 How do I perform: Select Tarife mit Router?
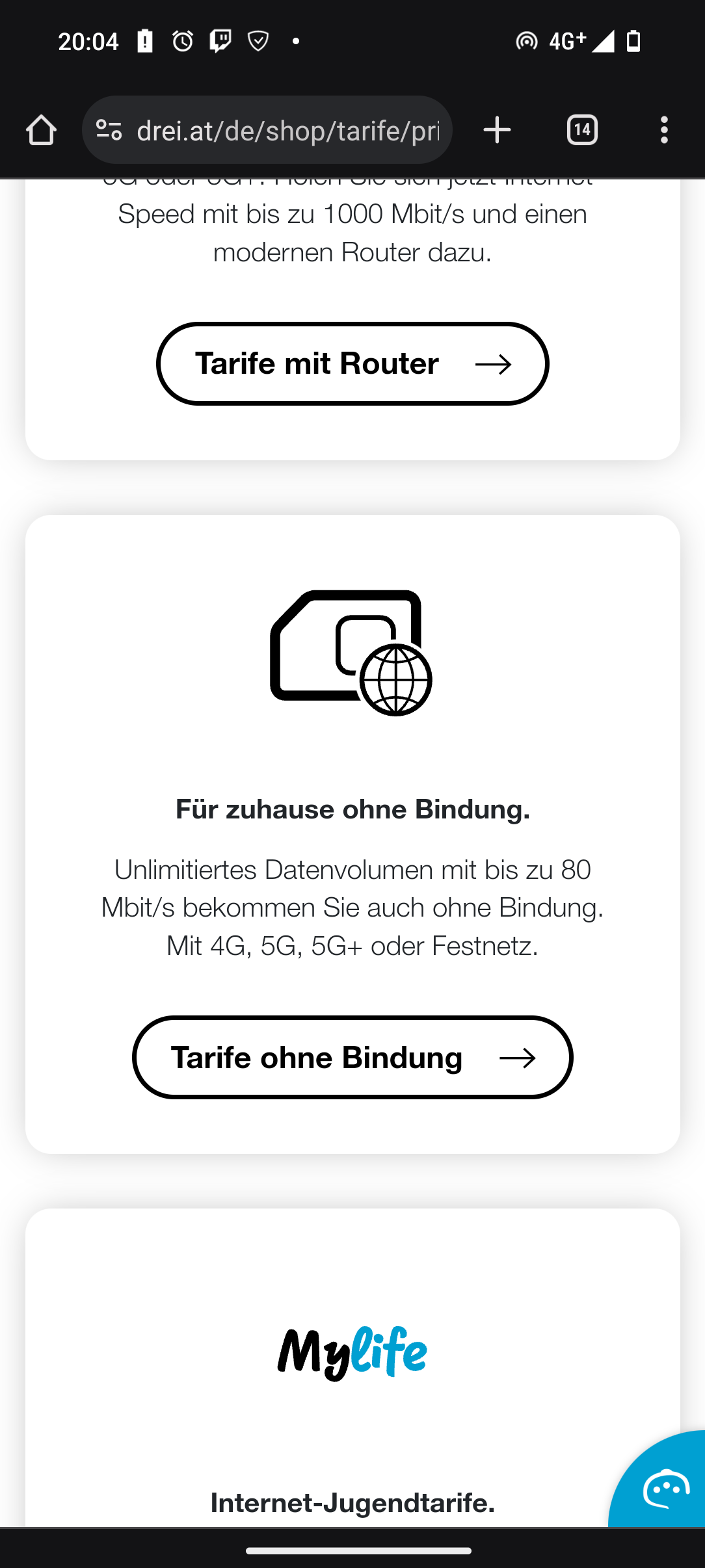pos(351,364)
